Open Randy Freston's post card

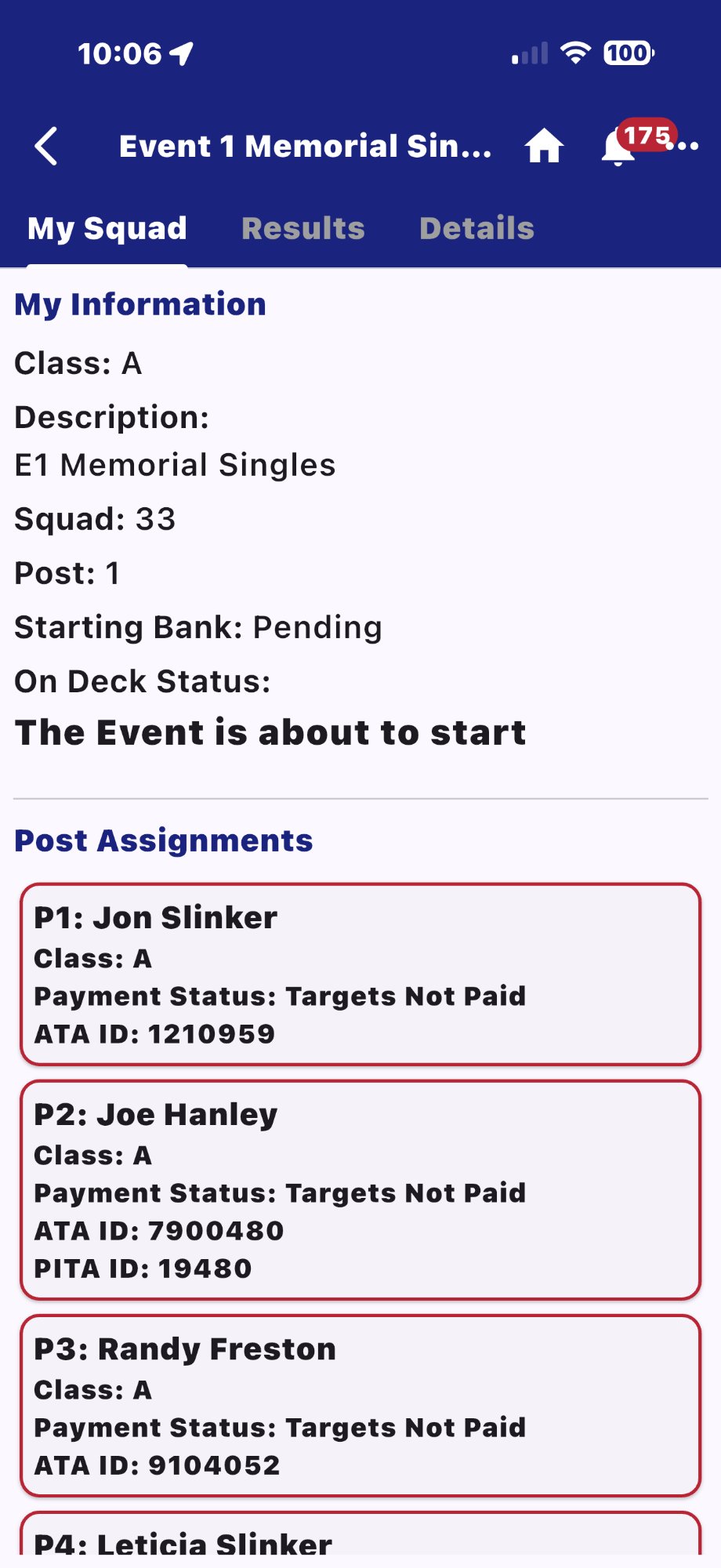click(x=360, y=1406)
